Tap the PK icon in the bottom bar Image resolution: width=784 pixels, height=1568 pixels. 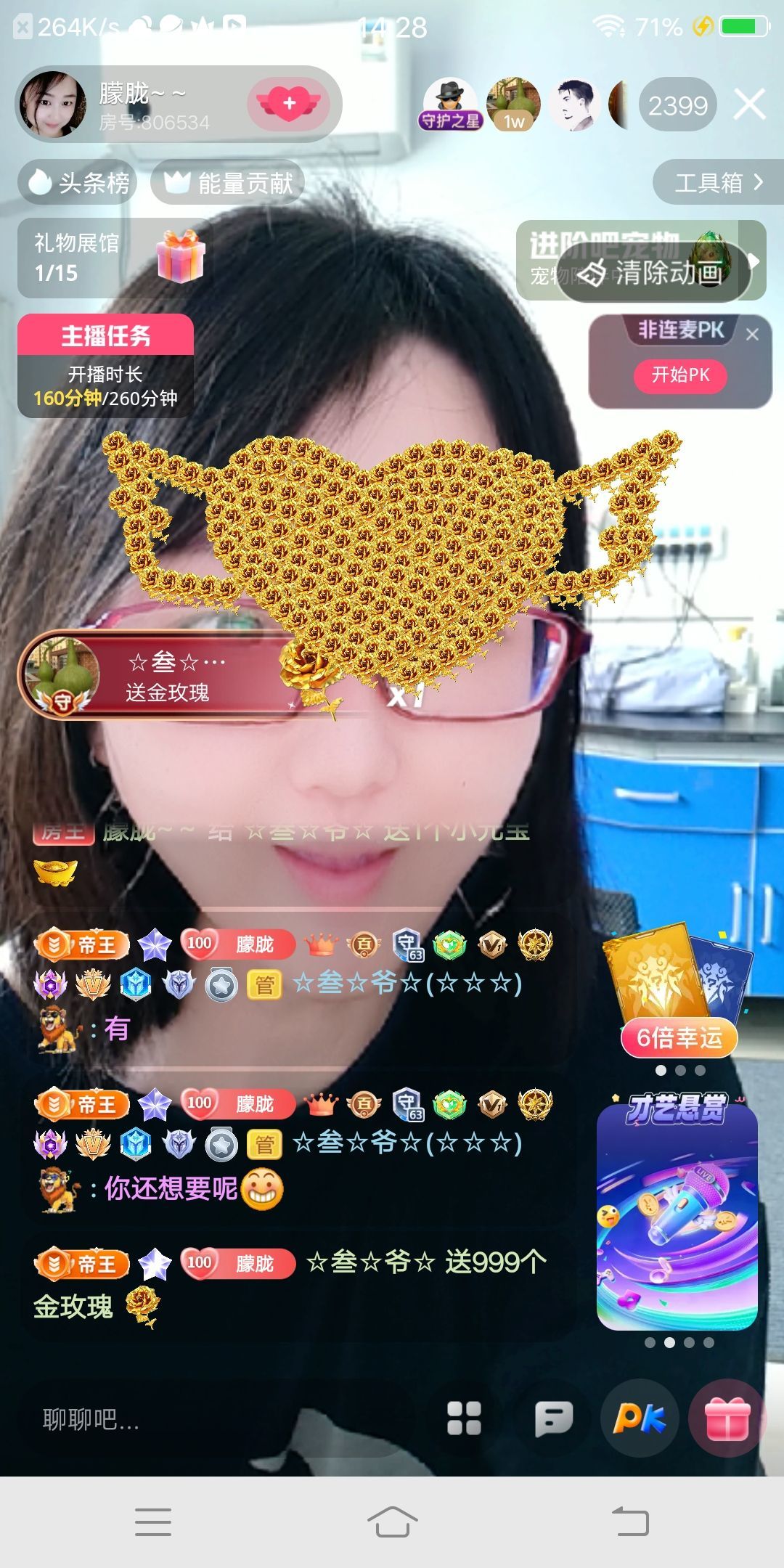[x=640, y=1418]
